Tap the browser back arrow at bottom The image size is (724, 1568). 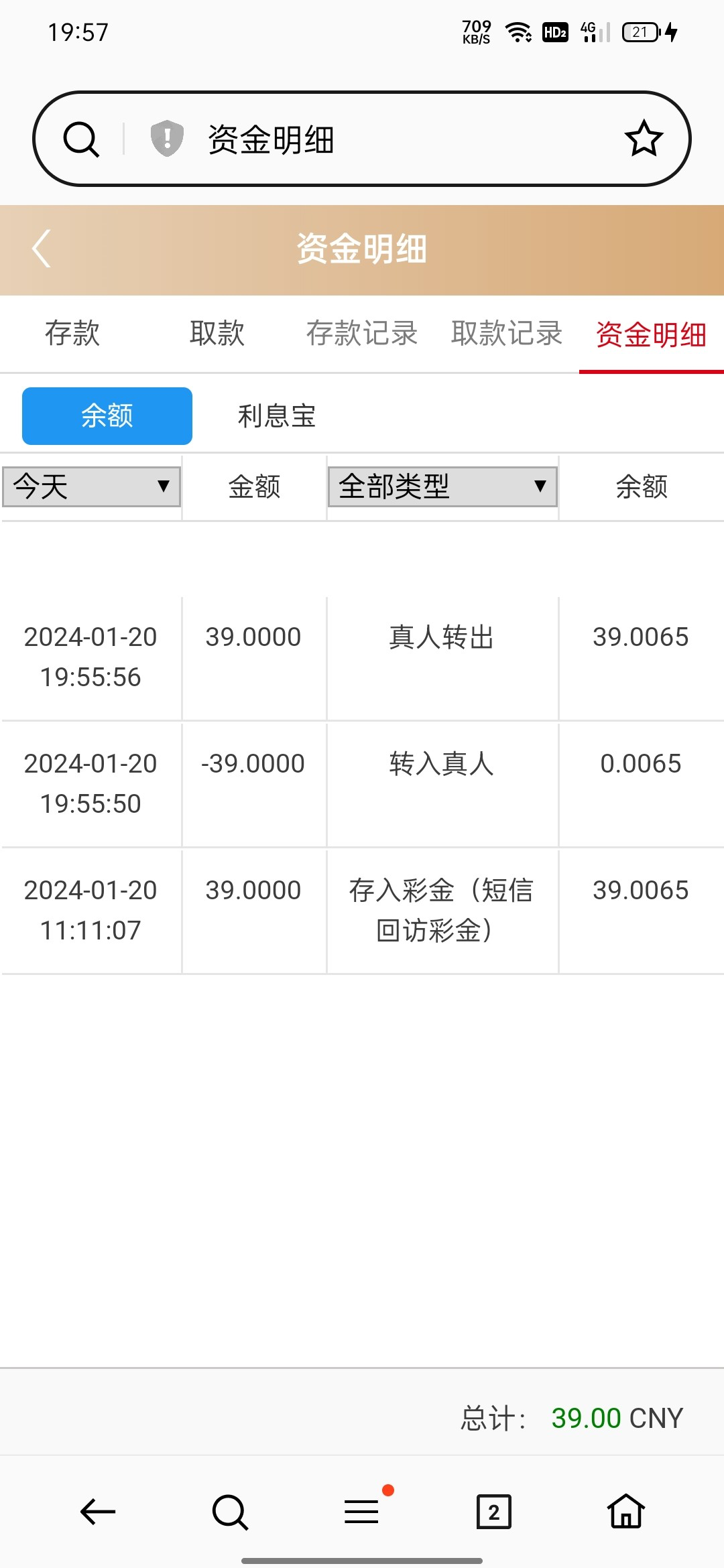(x=98, y=1512)
